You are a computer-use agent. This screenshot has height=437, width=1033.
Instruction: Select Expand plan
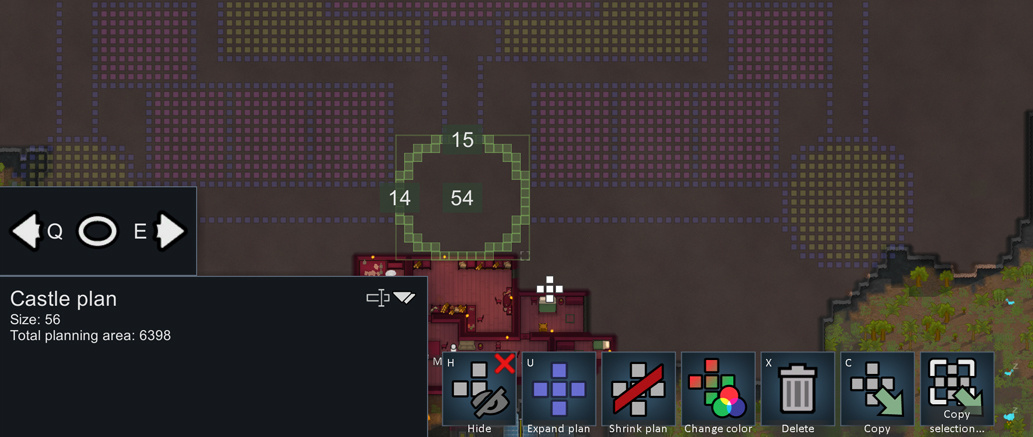559,393
